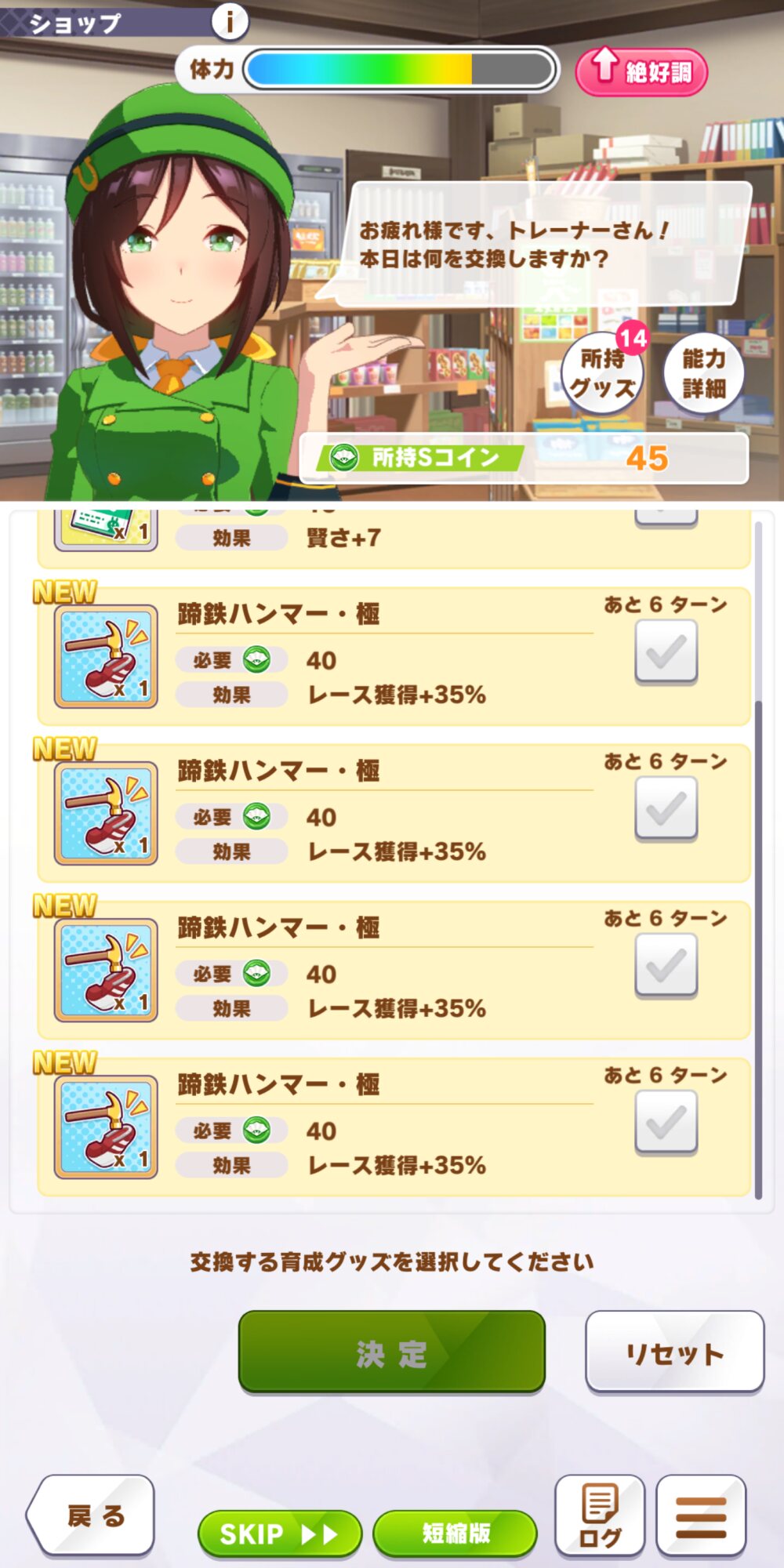
Task: View owned goods (所持グッズ)
Action: (x=602, y=374)
